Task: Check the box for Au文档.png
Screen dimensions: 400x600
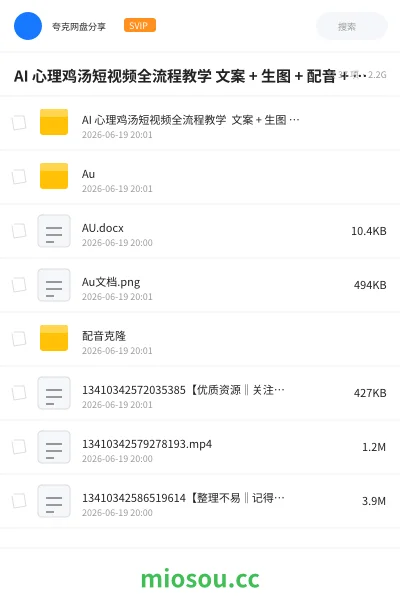Action: (19, 285)
